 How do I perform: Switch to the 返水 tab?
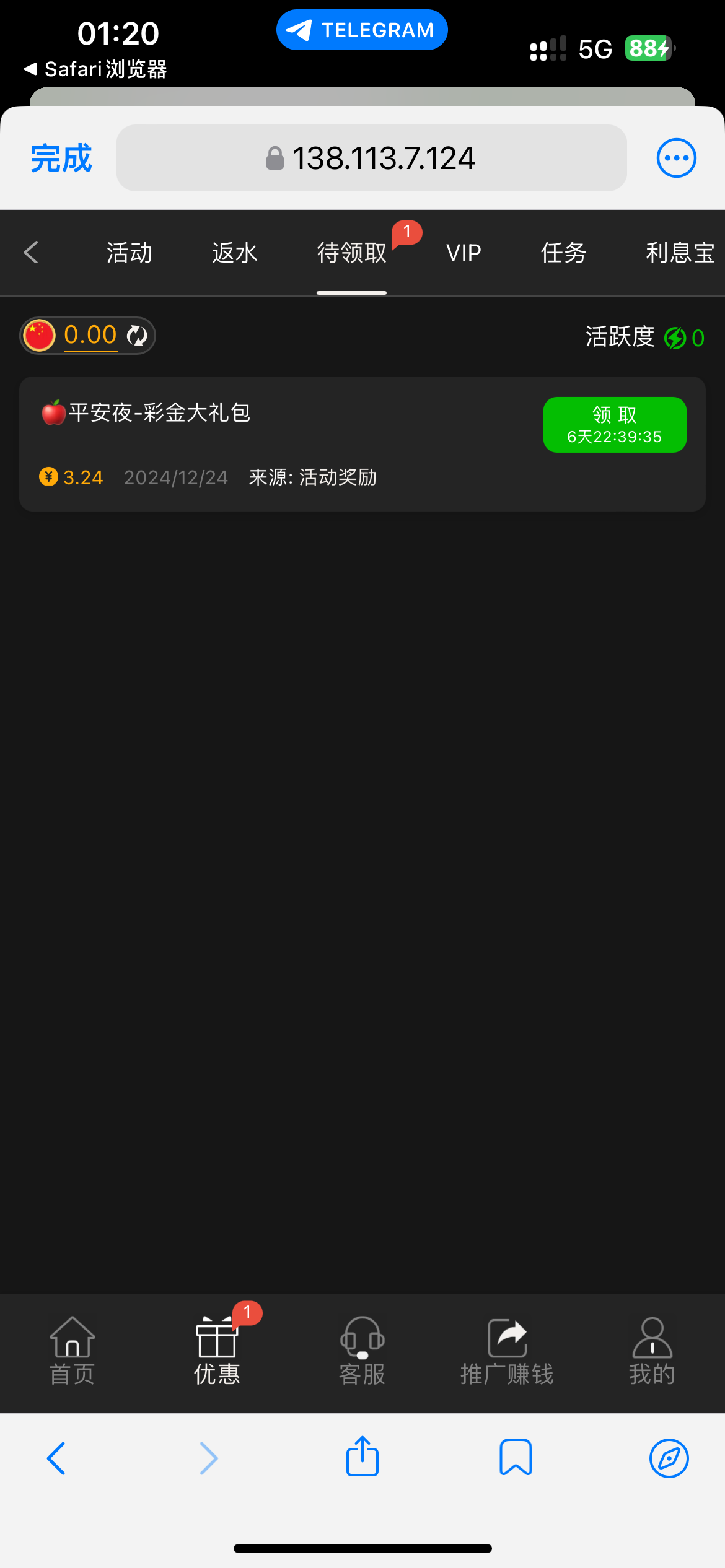pyautogui.click(x=234, y=253)
